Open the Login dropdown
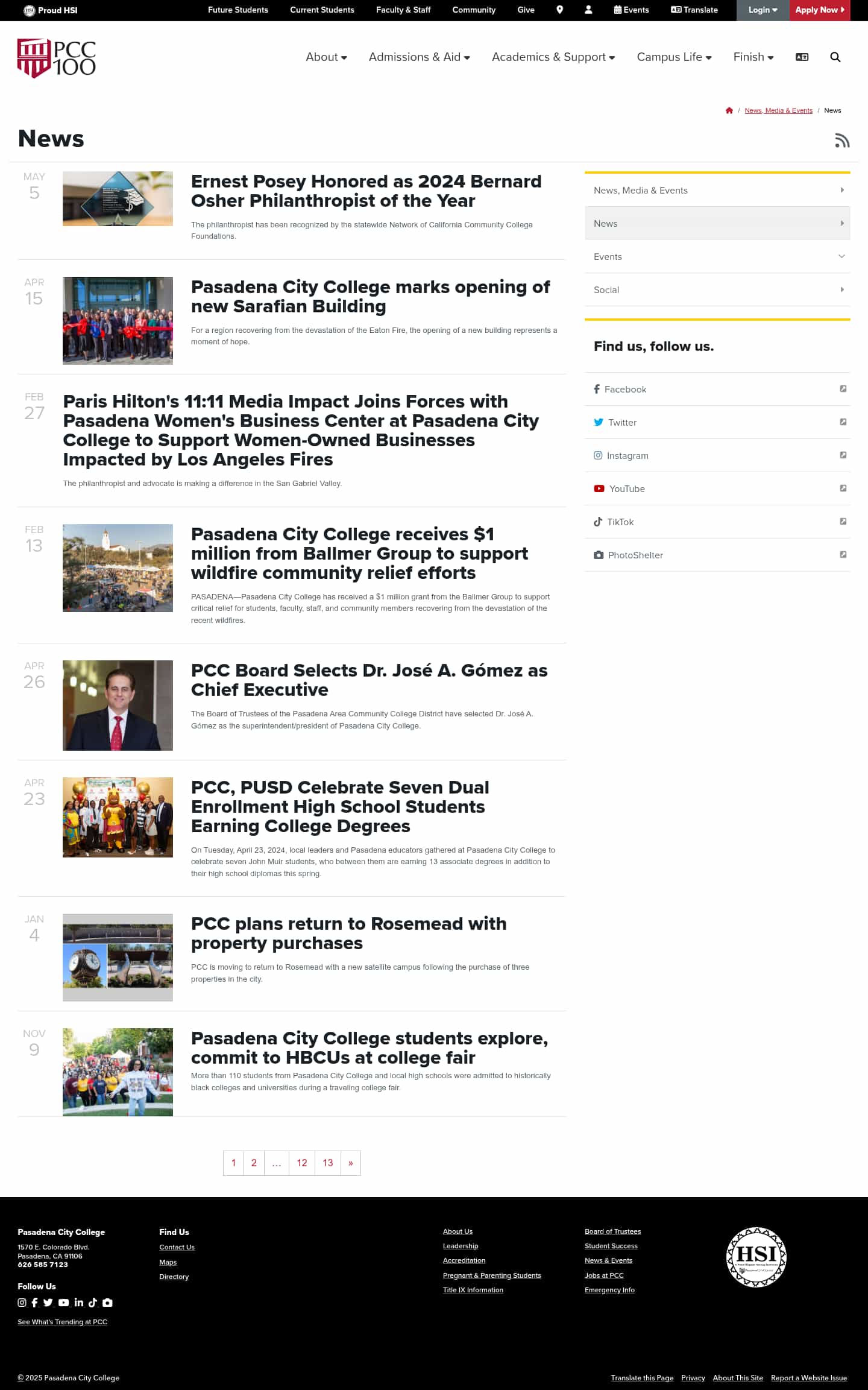 pos(763,10)
